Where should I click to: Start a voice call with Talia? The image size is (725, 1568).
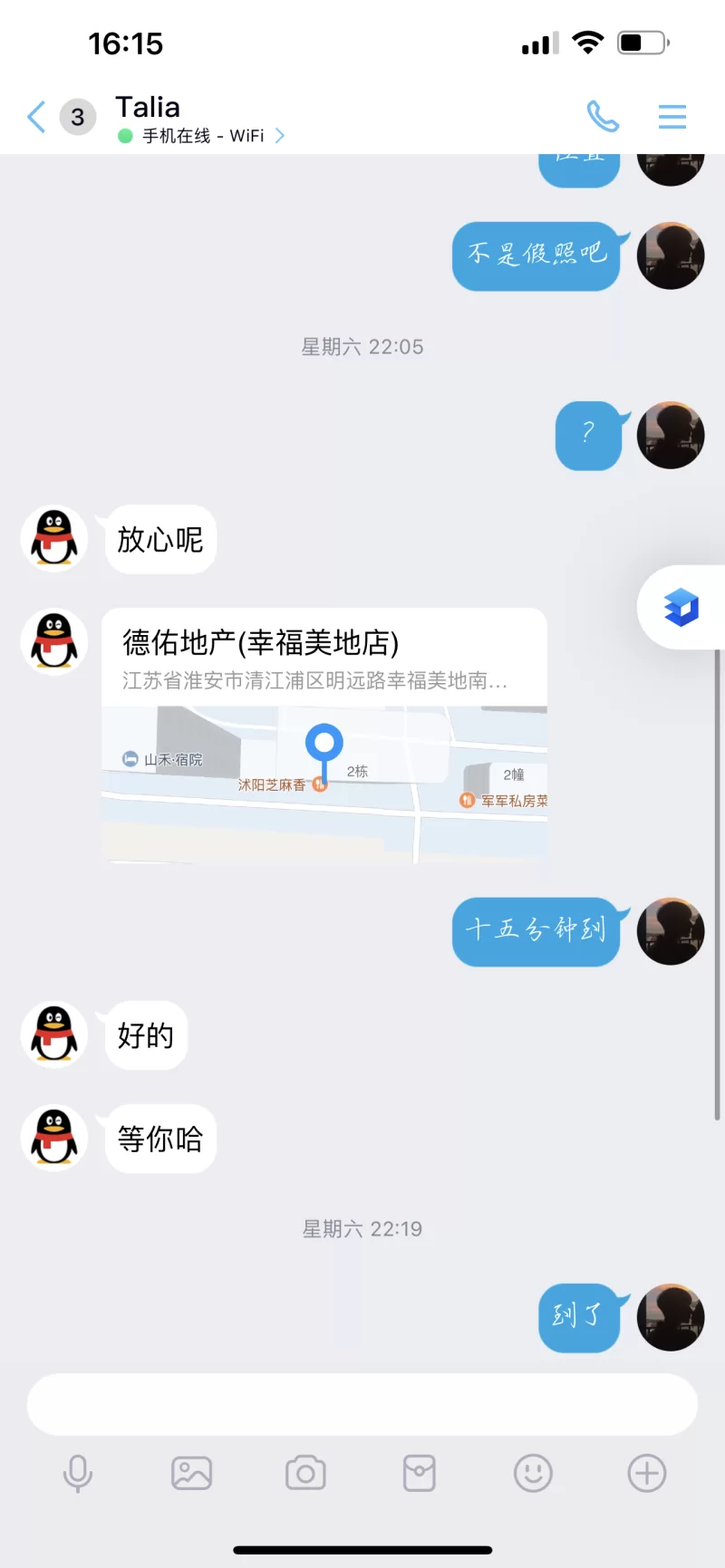[x=604, y=116]
